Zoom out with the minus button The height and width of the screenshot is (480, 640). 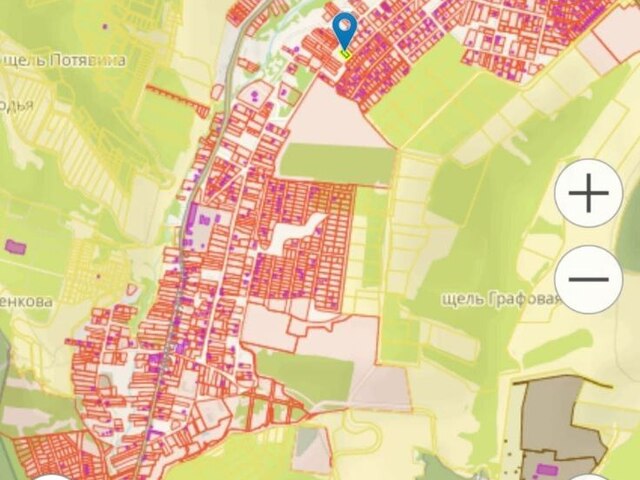tap(588, 279)
